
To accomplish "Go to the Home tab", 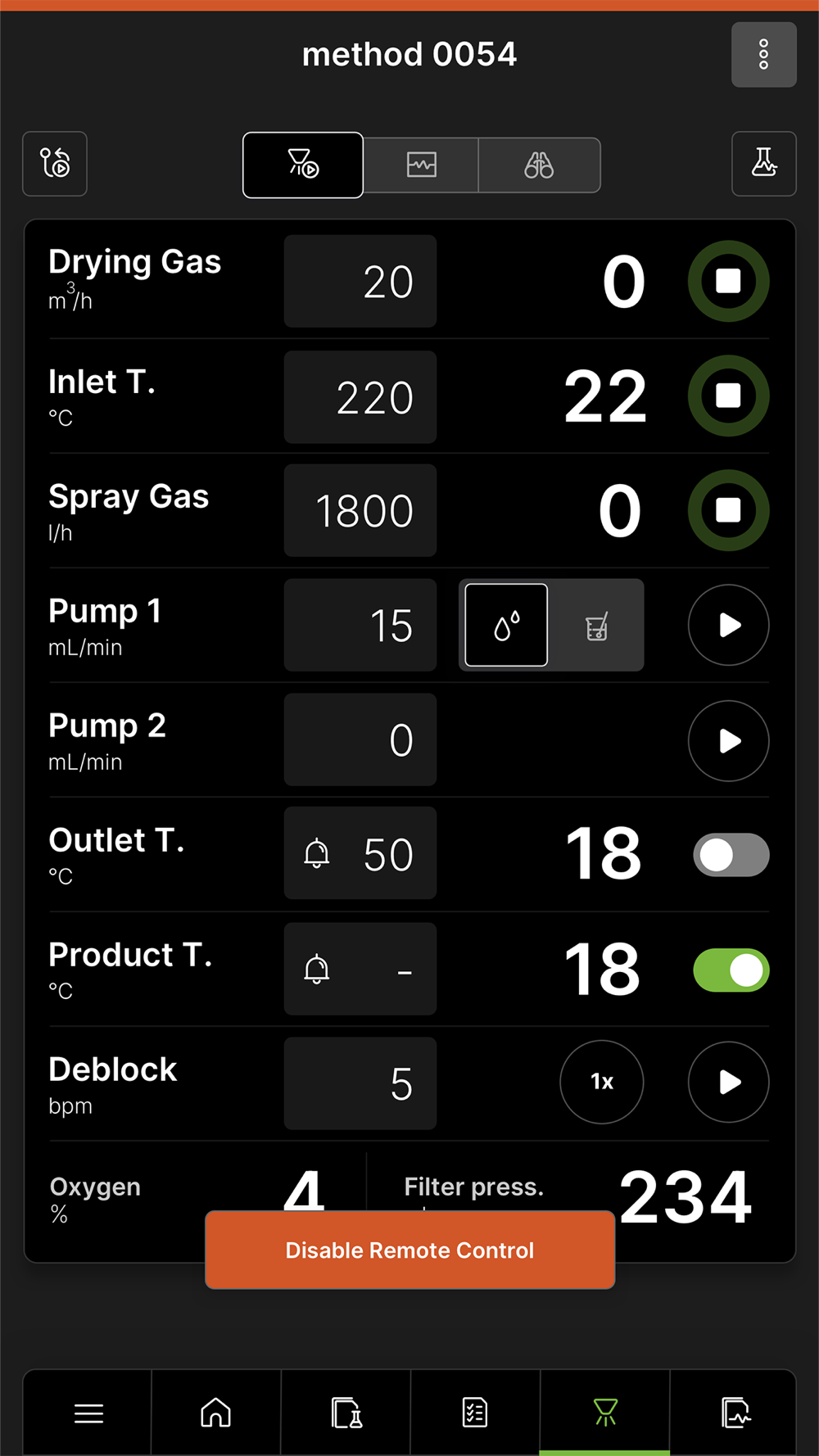I will coord(216,1413).
